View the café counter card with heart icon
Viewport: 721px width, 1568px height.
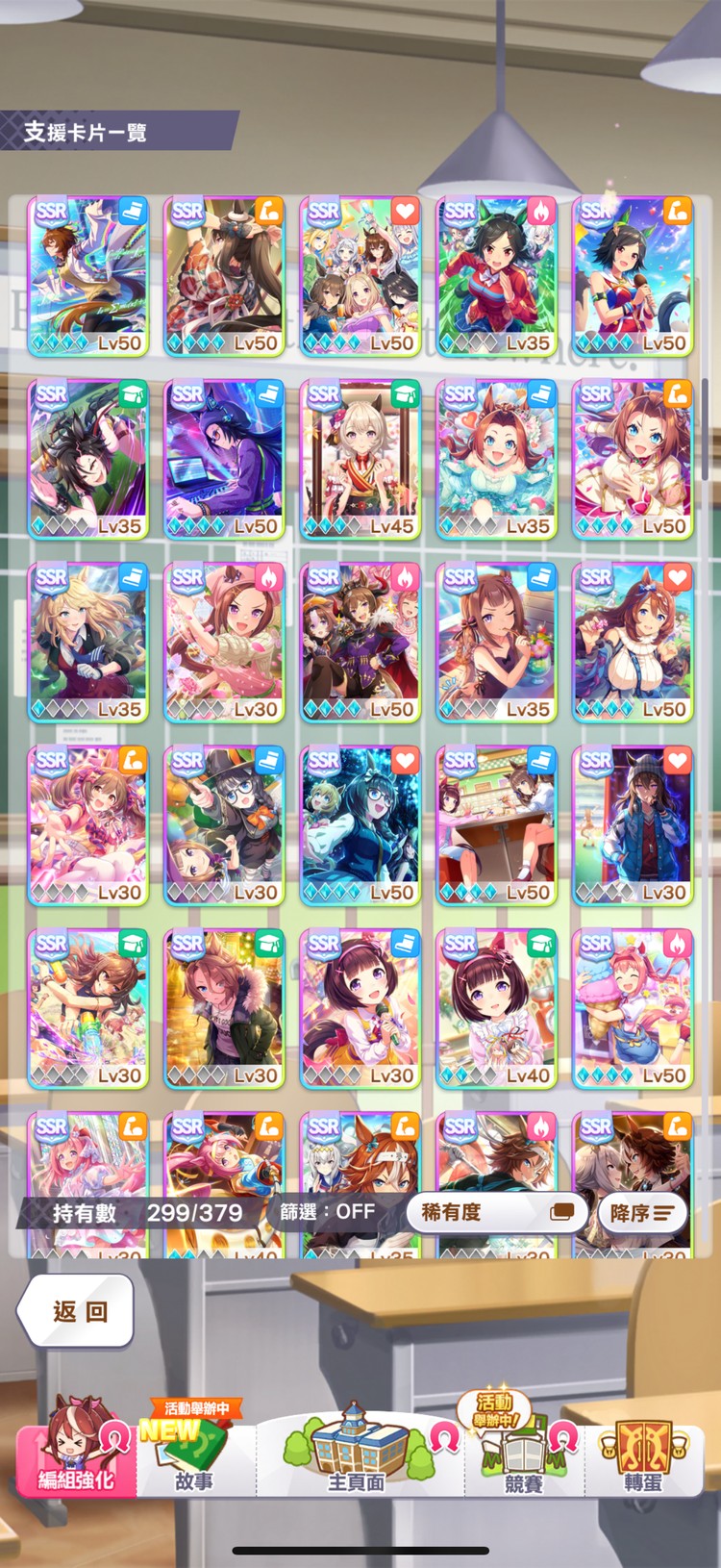click(x=496, y=825)
